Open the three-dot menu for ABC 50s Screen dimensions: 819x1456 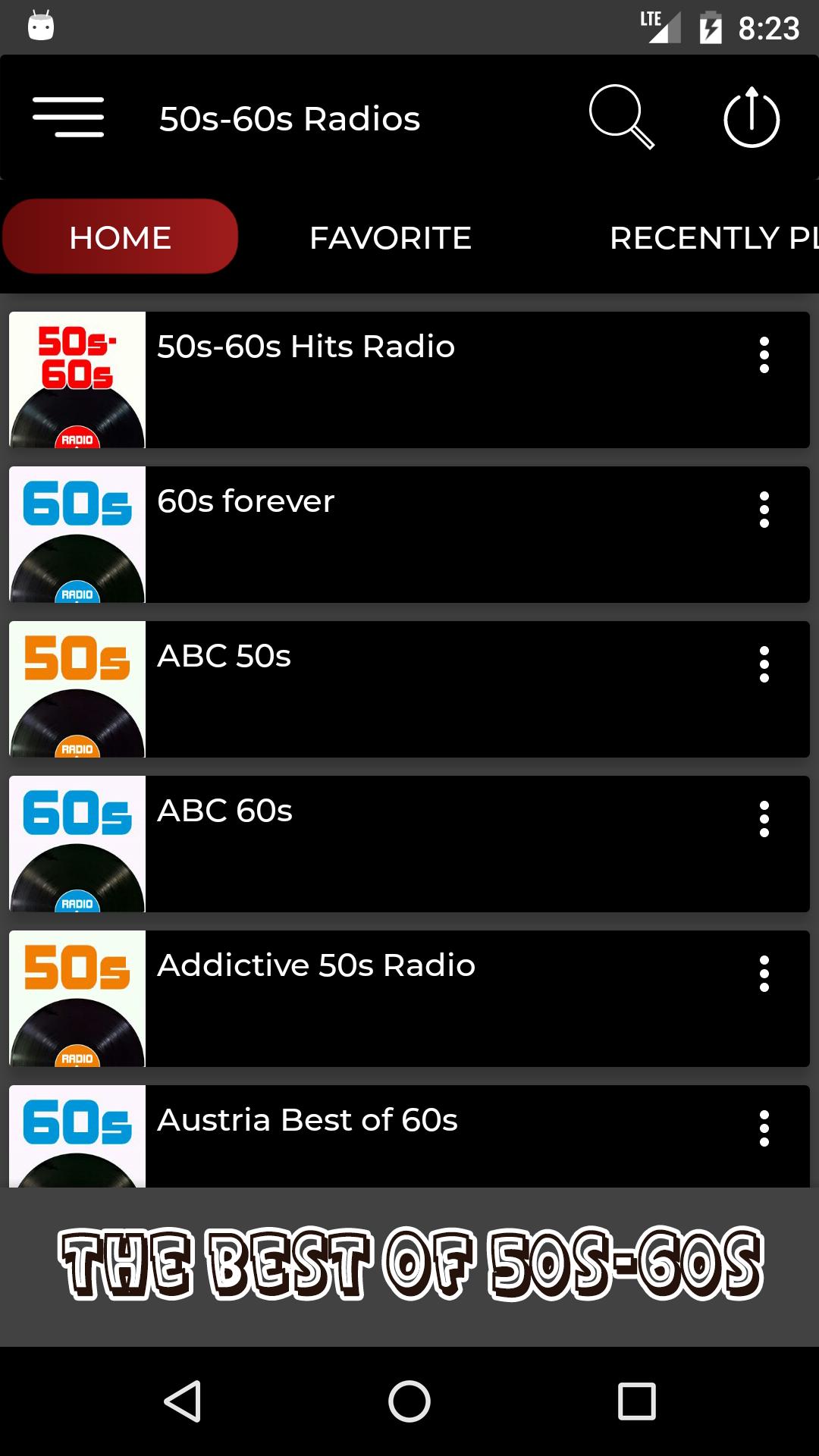(x=764, y=664)
